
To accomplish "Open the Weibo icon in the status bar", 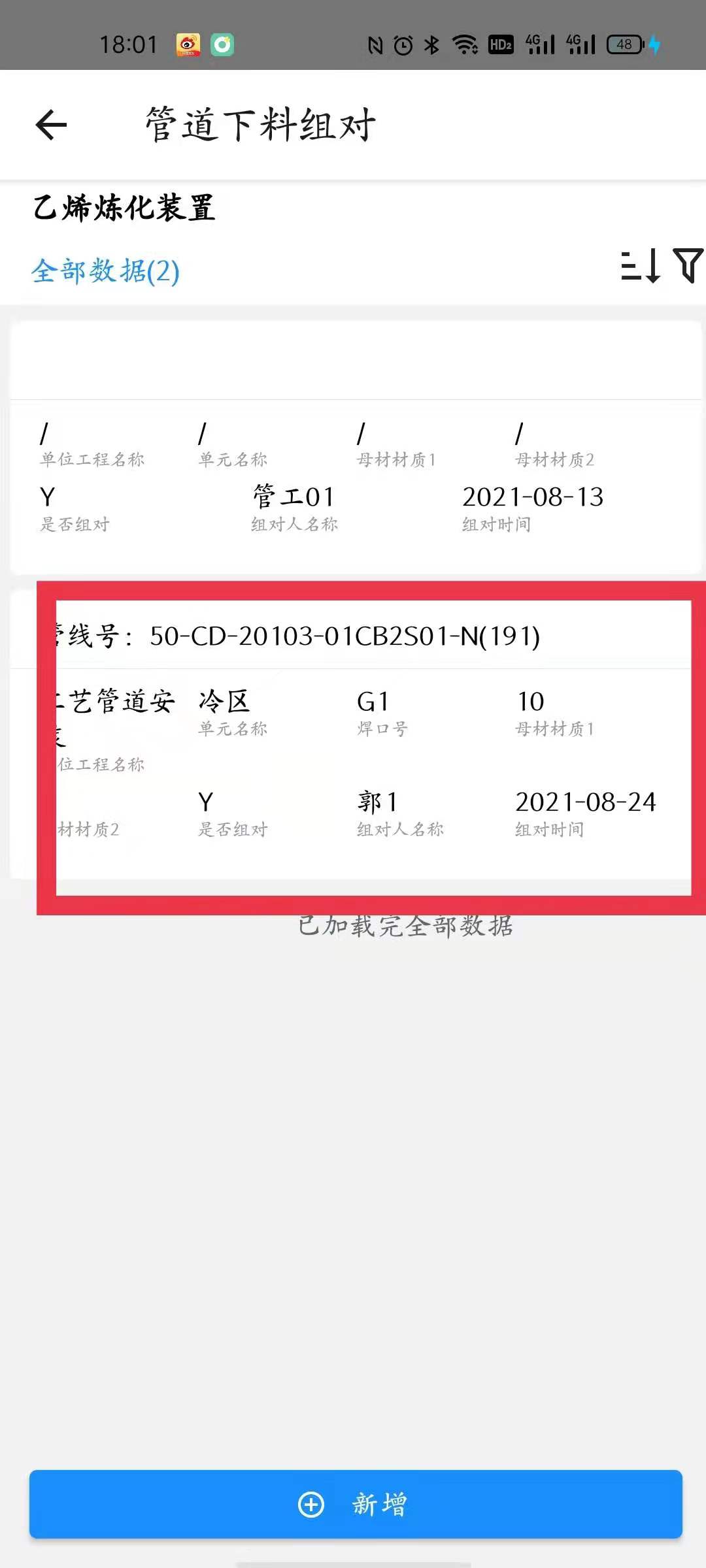I will click(188, 44).
